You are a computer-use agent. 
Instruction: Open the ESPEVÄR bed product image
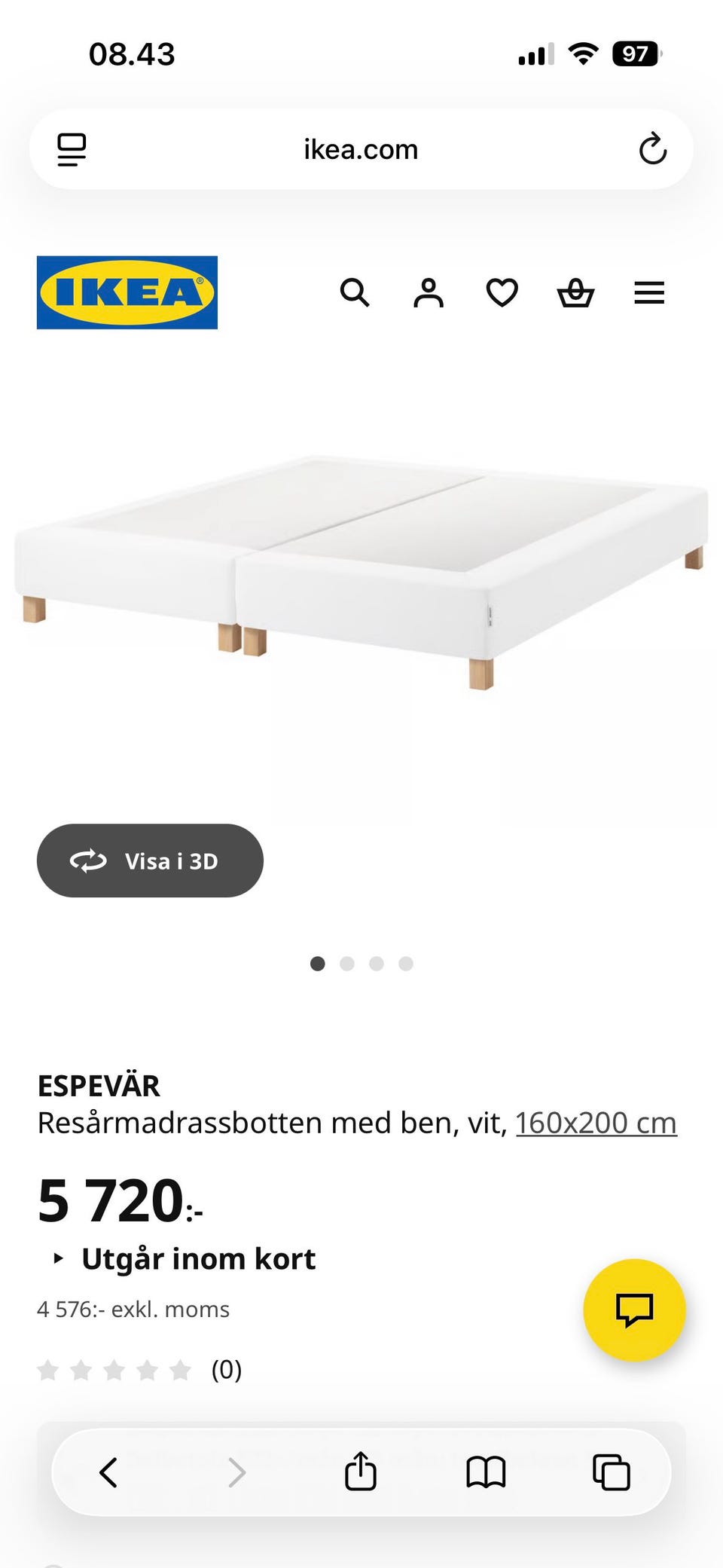point(361,573)
